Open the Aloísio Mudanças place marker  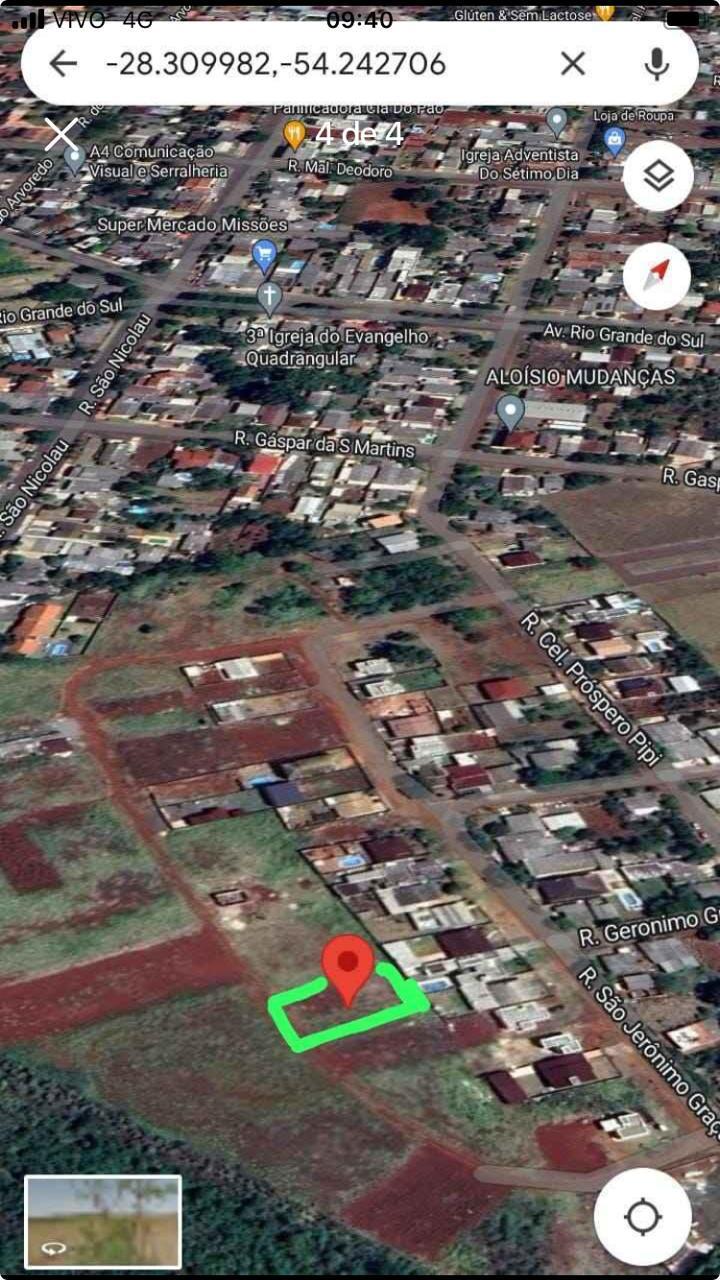pos(510,411)
